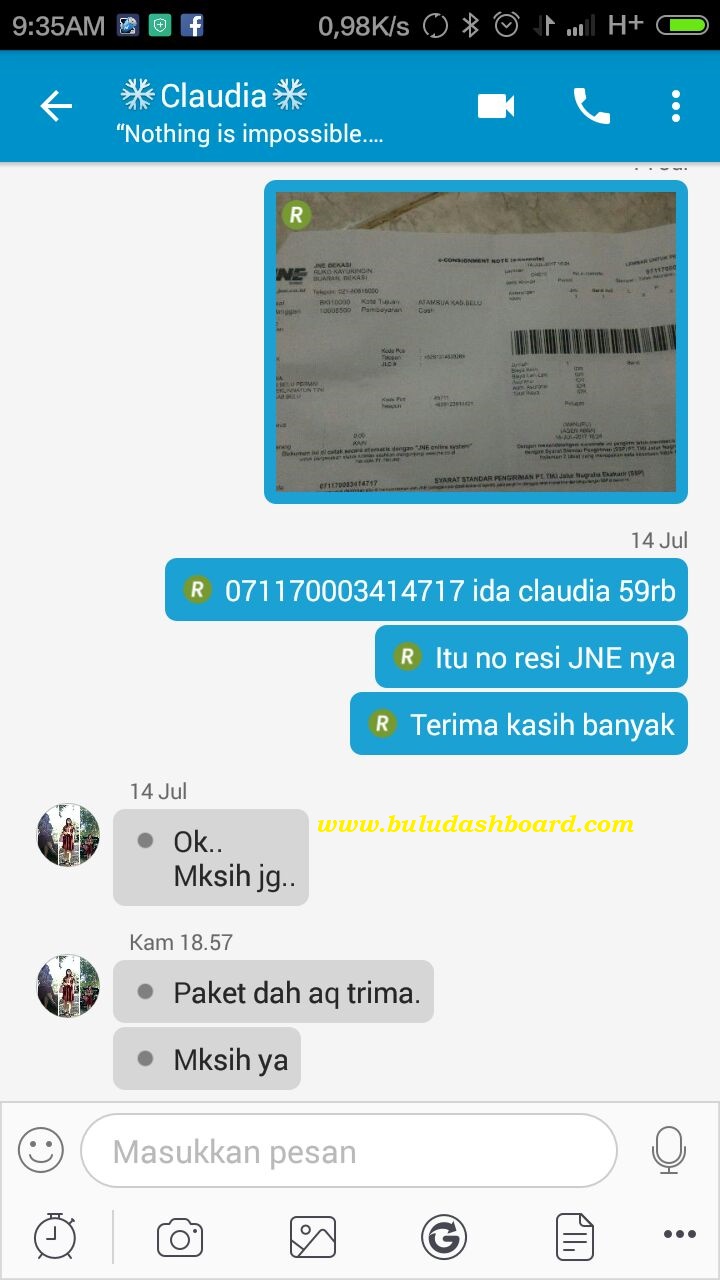The height and width of the screenshot is (1280, 720).
Task: Go back from Claudia's chat
Action: tap(56, 106)
